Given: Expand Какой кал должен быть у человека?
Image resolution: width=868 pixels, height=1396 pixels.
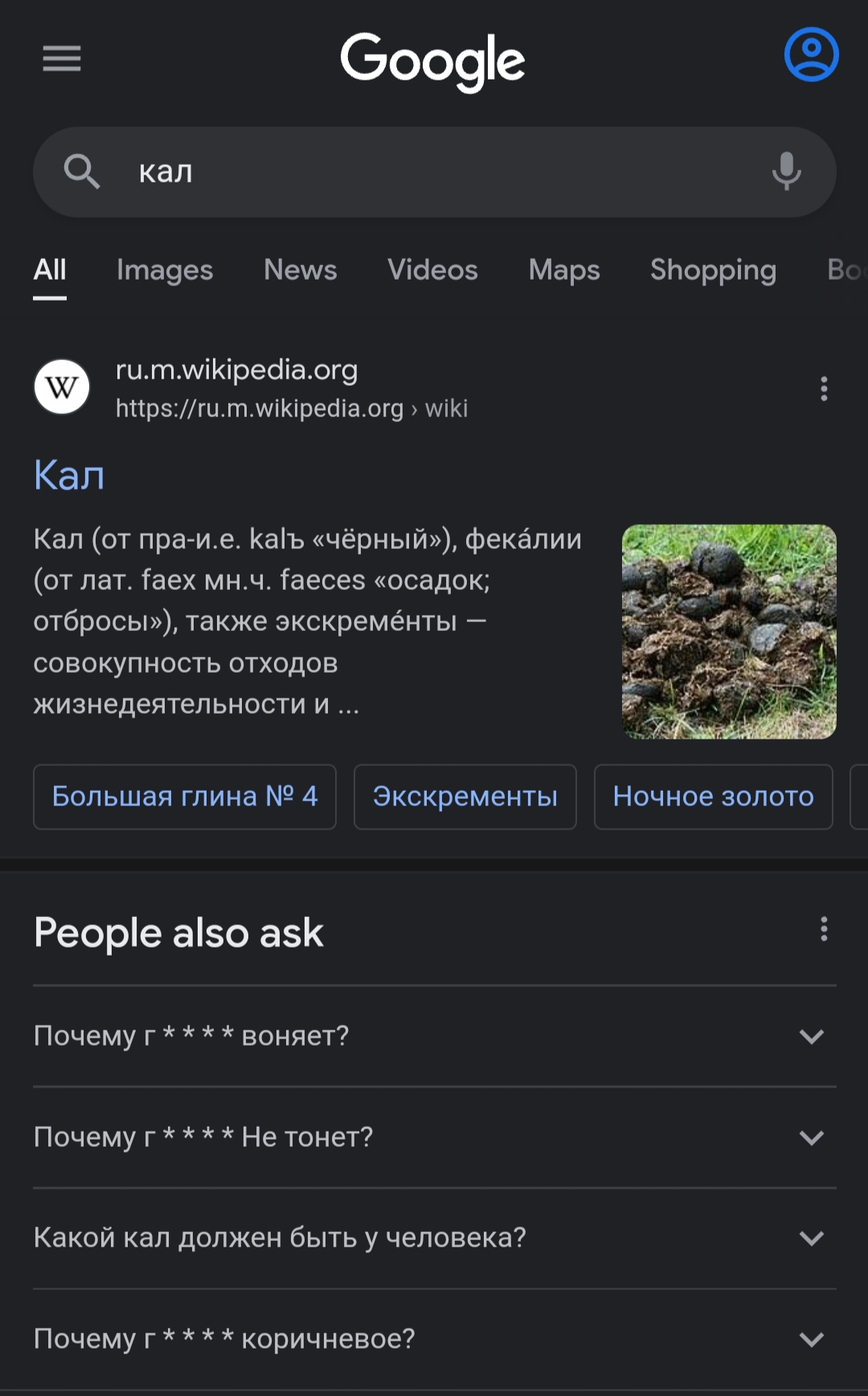Looking at the screenshot, I should tap(434, 1238).
